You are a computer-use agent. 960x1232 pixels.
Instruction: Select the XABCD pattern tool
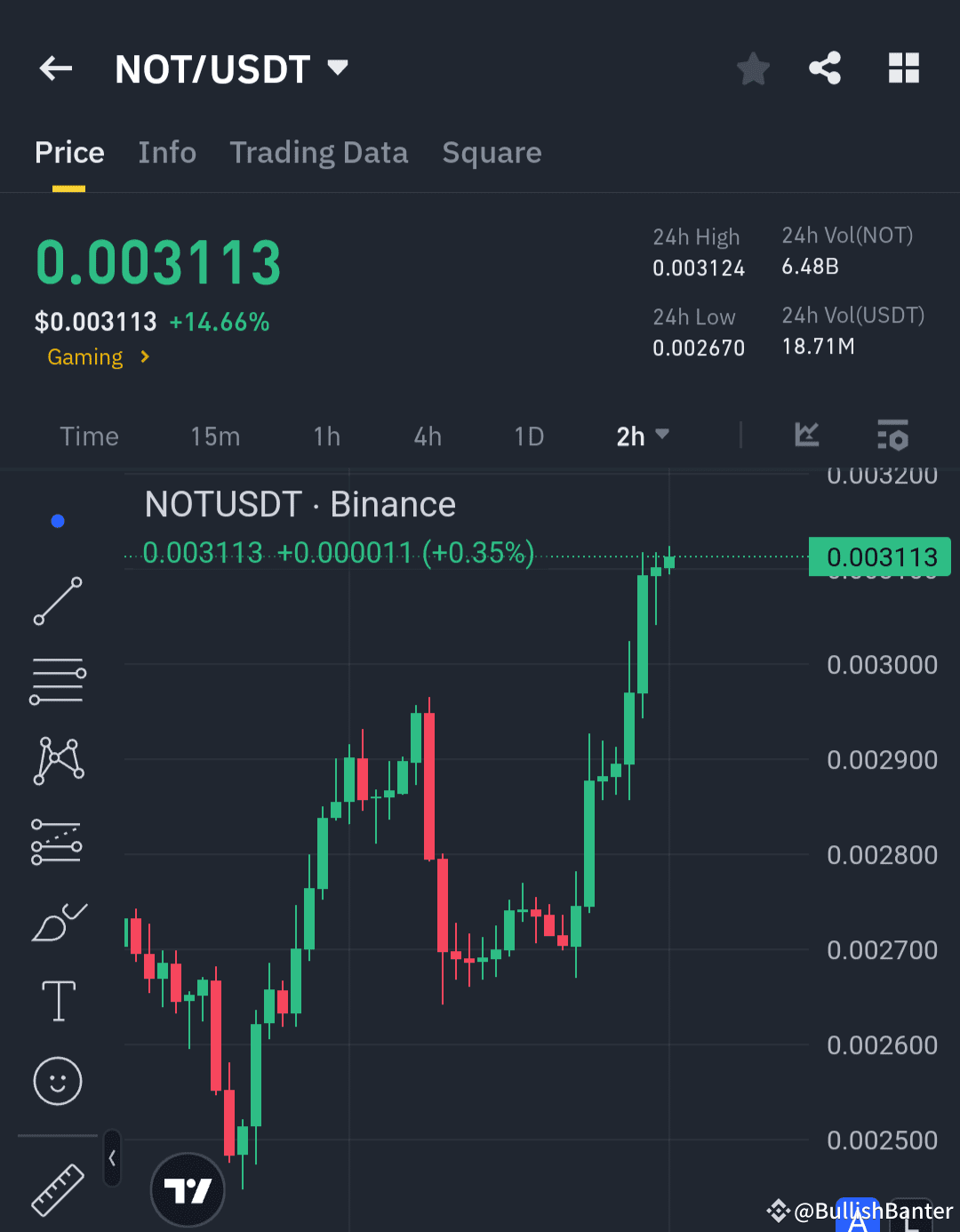coord(57,758)
